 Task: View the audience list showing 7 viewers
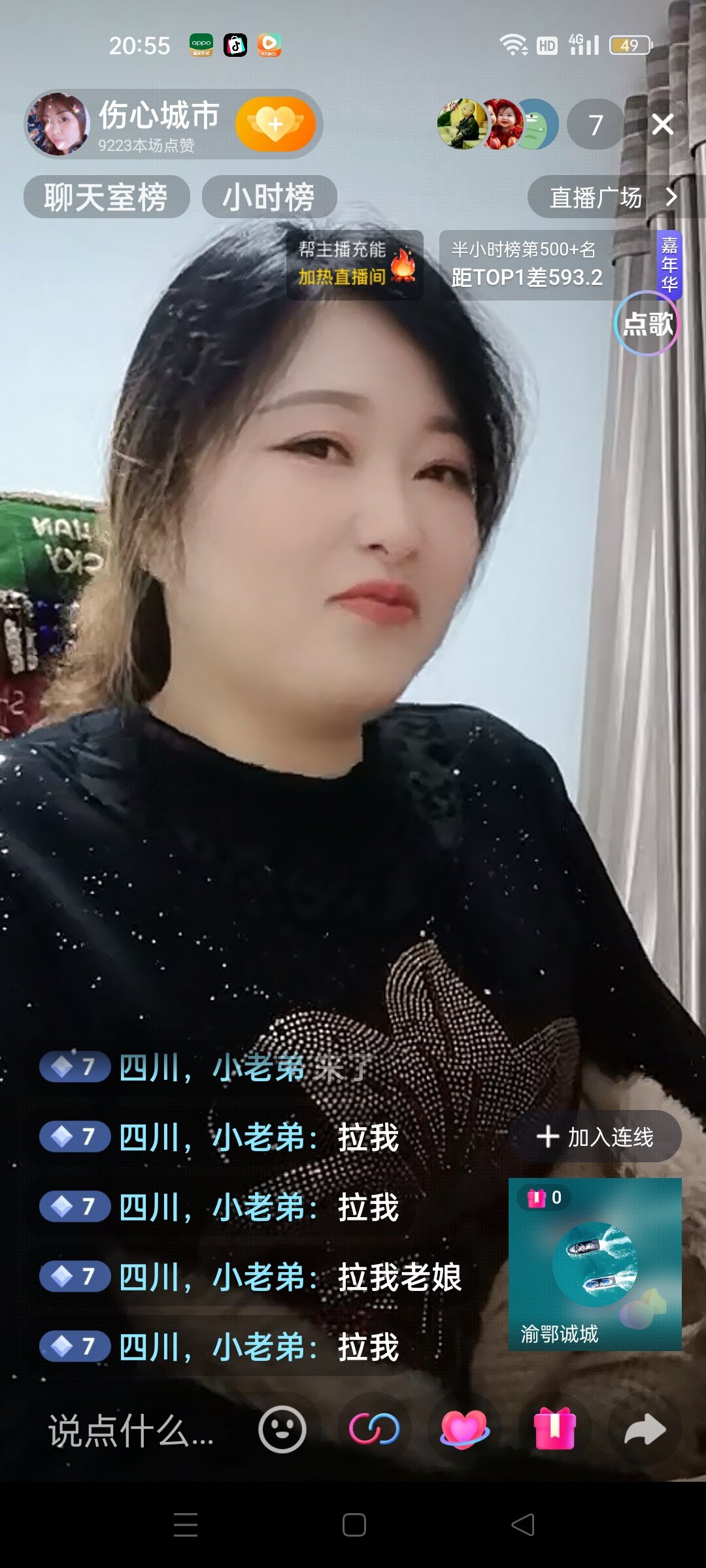tap(595, 124)
